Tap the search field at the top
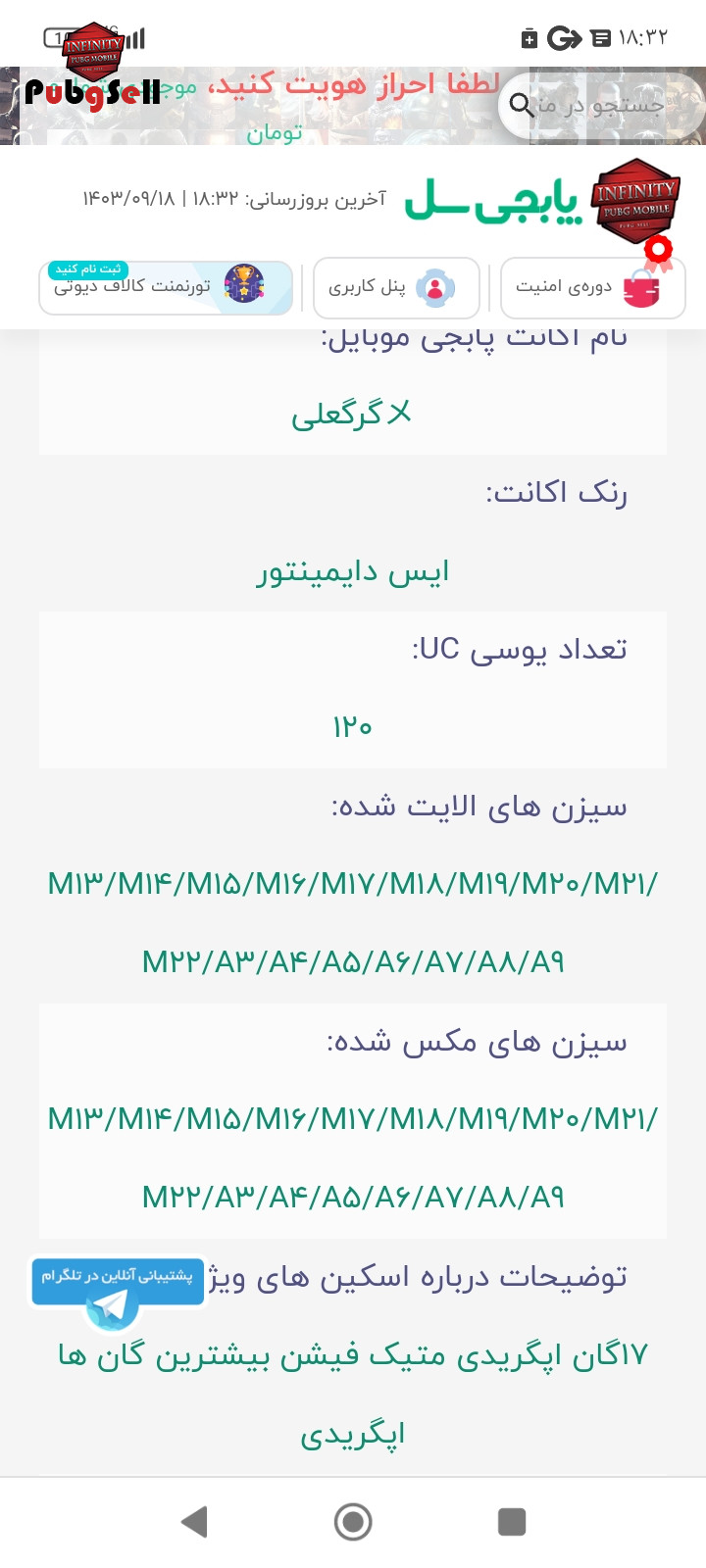 point(600,105)
